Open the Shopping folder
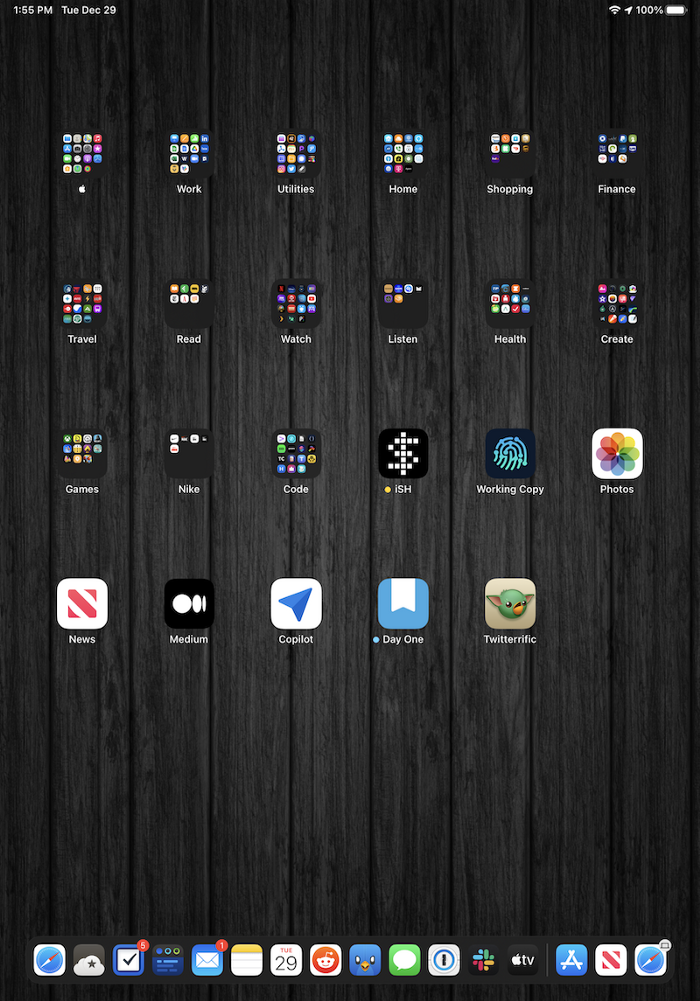The width and height of the screenshot is (700, 1001). (x=510, y=154)
